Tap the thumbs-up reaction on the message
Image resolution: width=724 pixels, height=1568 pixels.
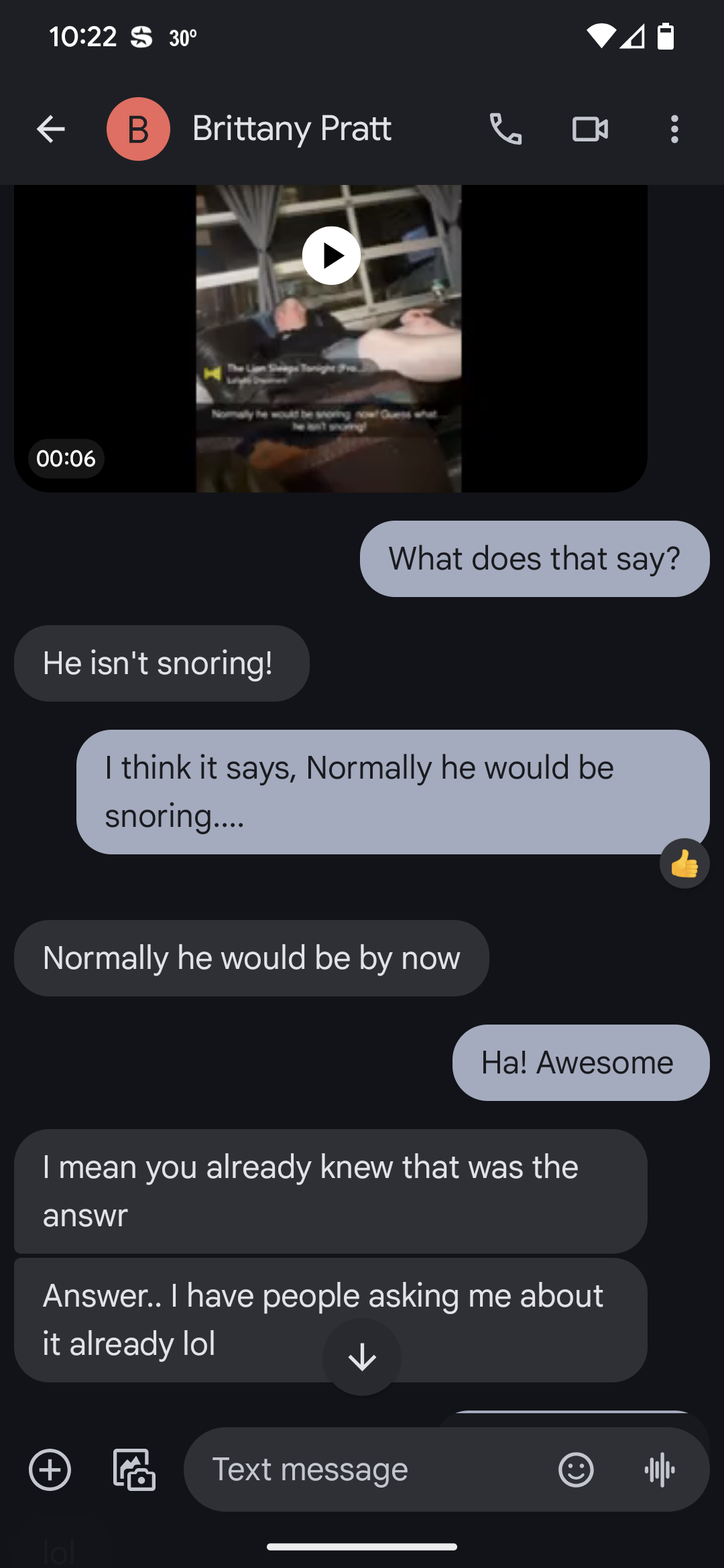click(x=684, y=863)
